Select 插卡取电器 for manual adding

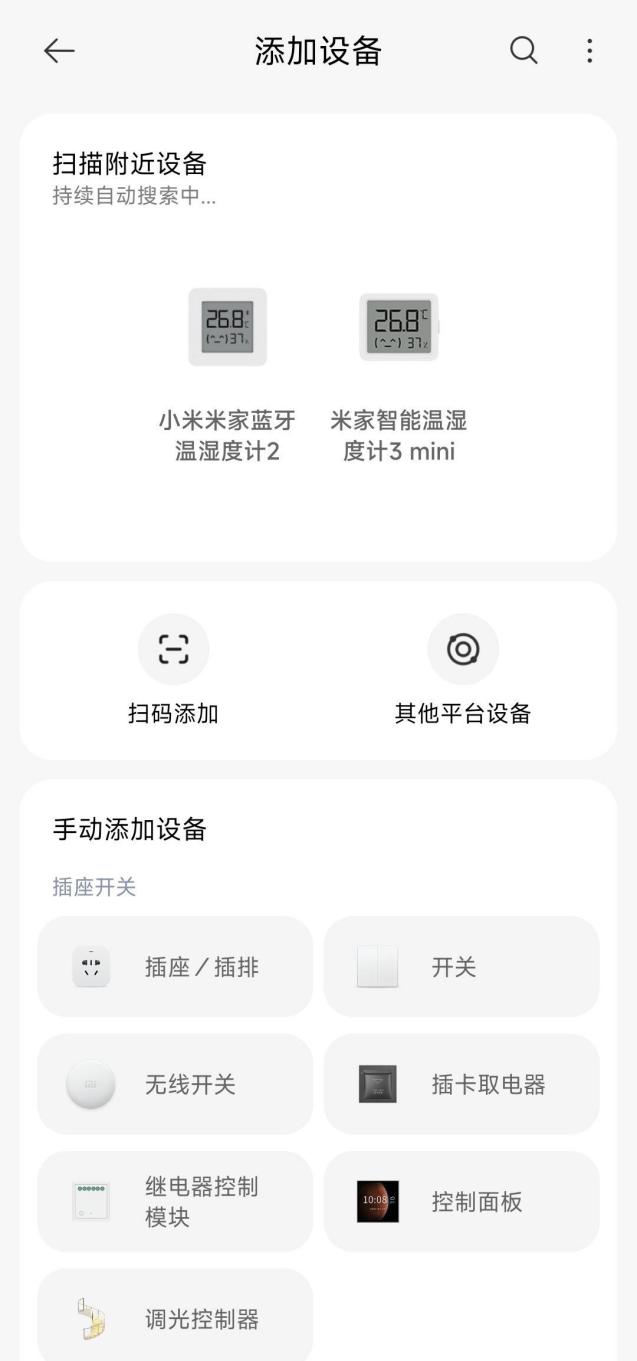[x=461, y=1084]
